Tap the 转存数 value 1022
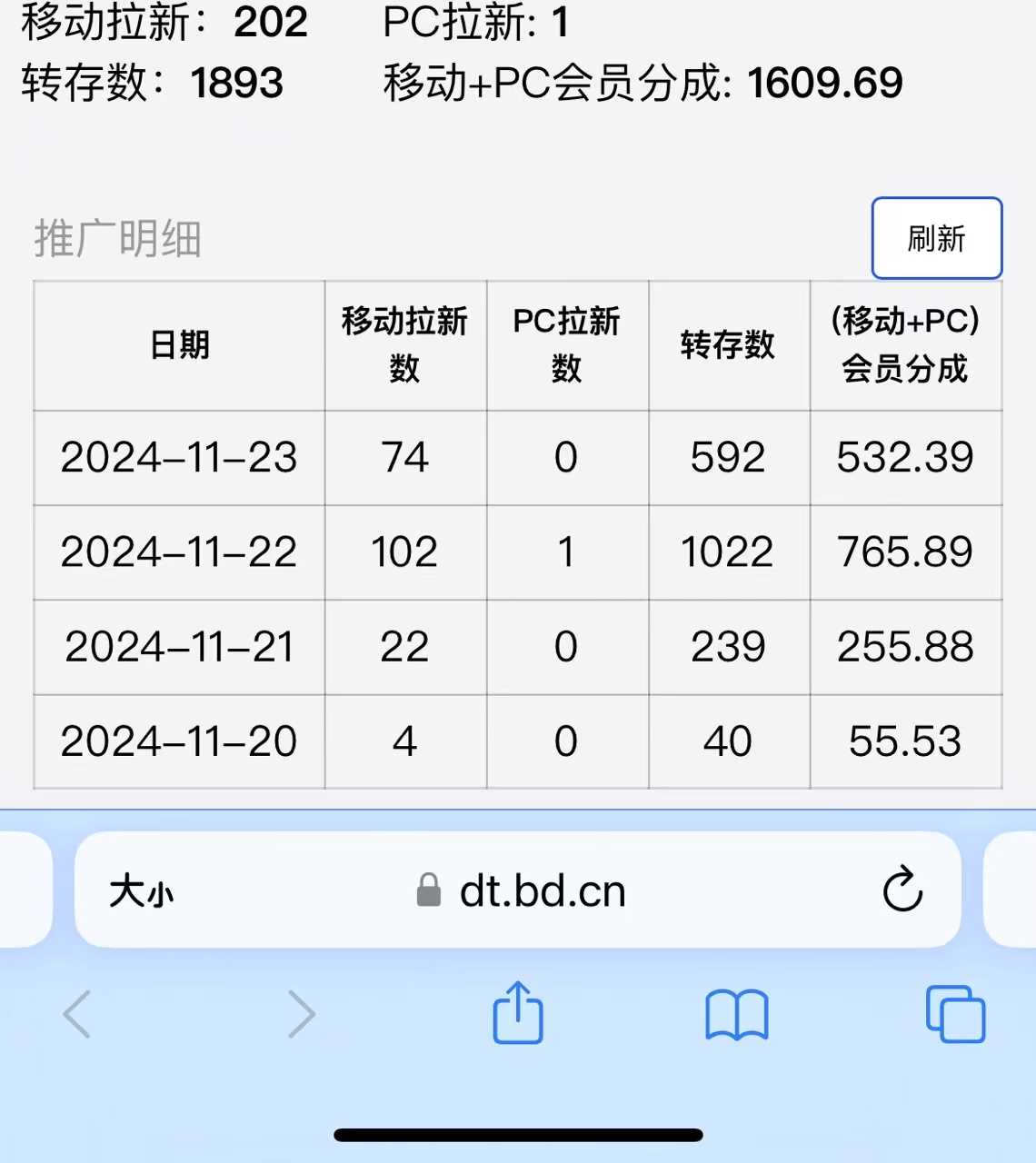 (x=729, y=552)
